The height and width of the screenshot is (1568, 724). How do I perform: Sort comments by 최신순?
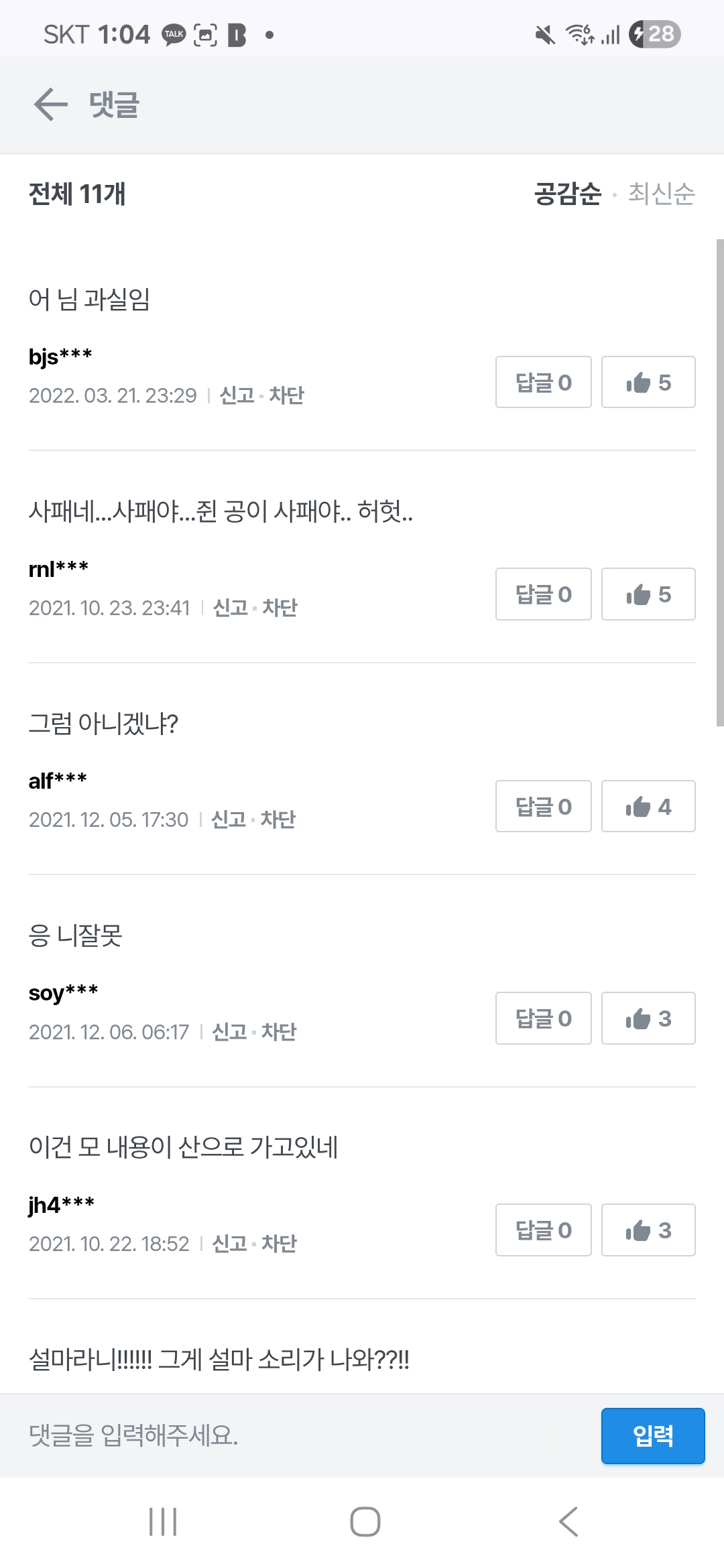click(661, 194)
